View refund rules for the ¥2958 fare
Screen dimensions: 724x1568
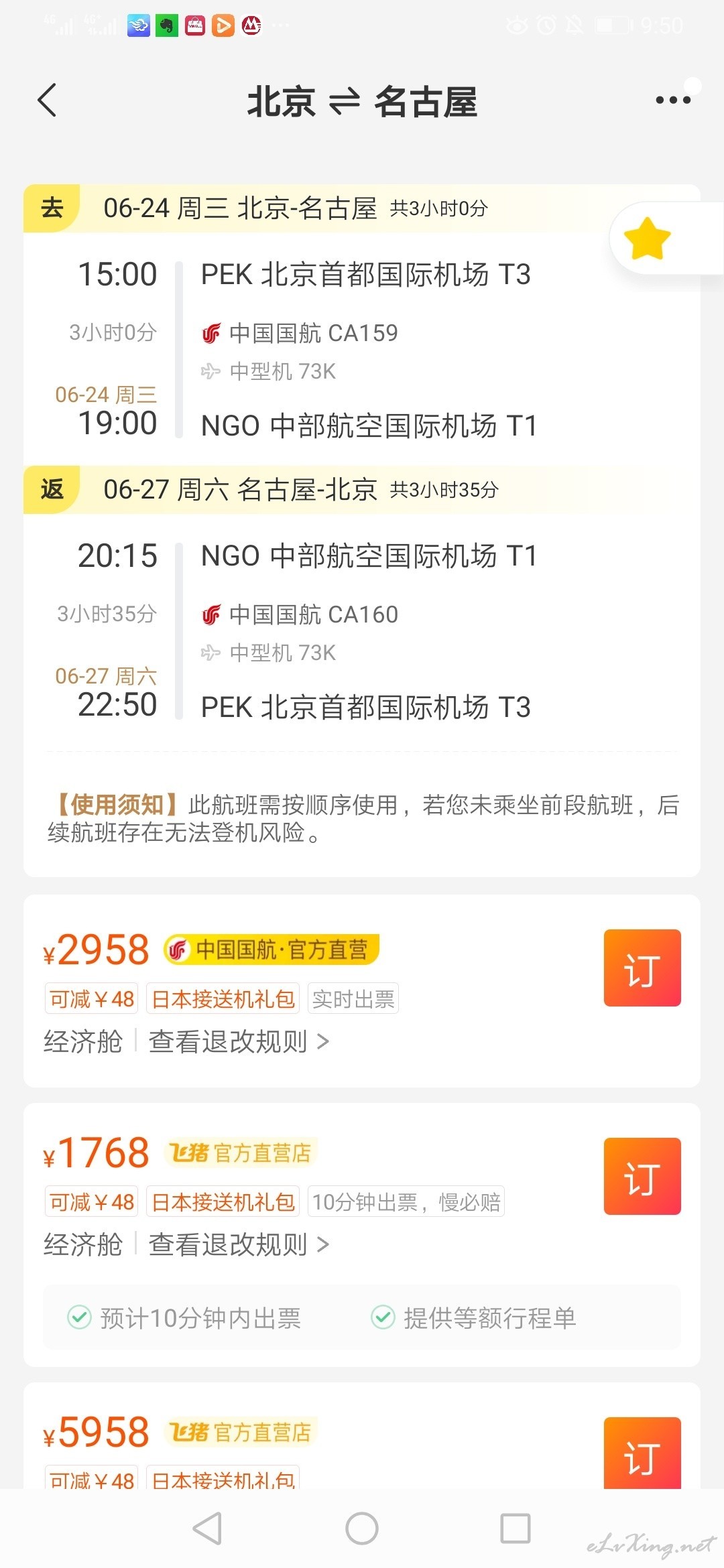(x=239, y=1041)
